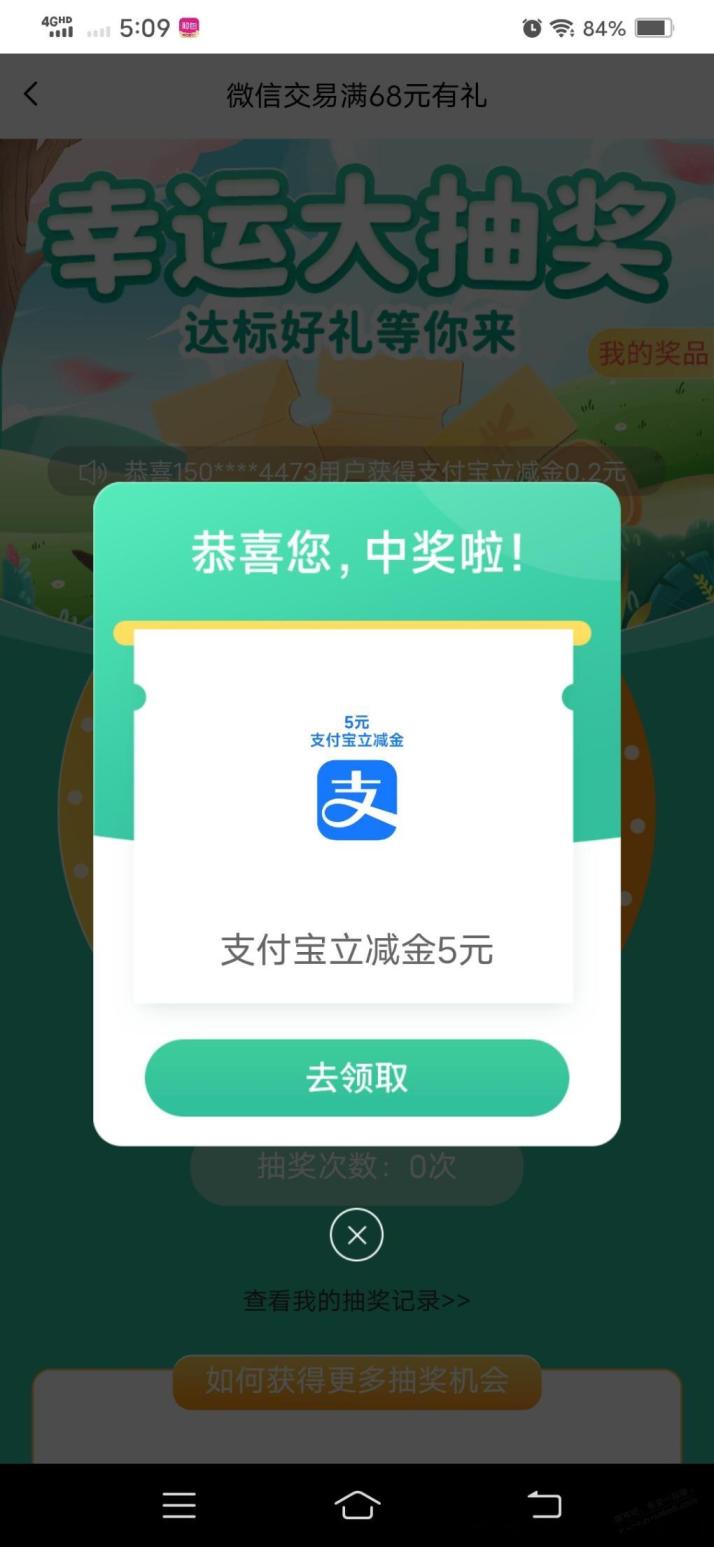Go back using the top-left arrow
This screenshot has width=714, height=1547.
point(31,94)
